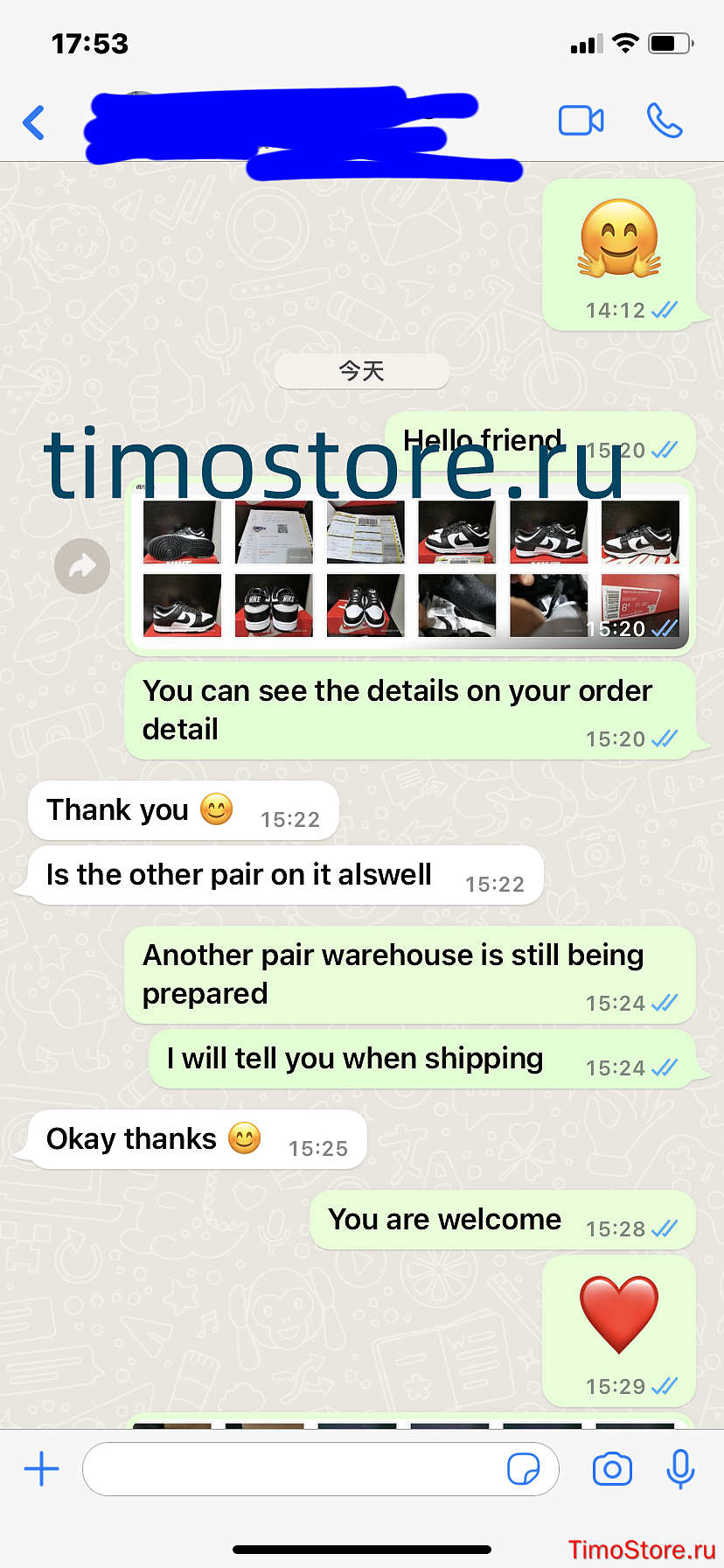724x1568 pixels.
Task: Start a voice call
Action: coord(665,121)
